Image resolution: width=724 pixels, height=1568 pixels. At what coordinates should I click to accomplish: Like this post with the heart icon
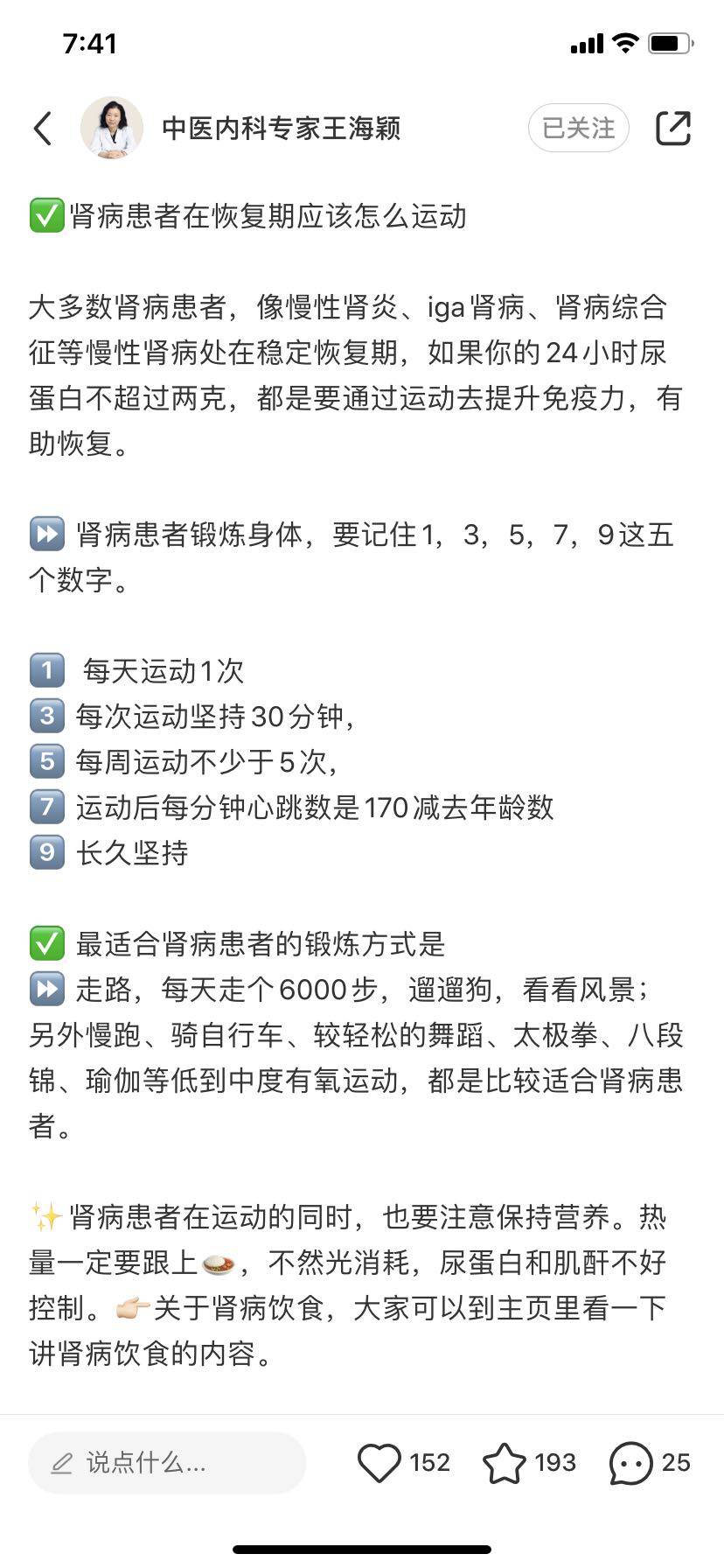pos(379,1462)
